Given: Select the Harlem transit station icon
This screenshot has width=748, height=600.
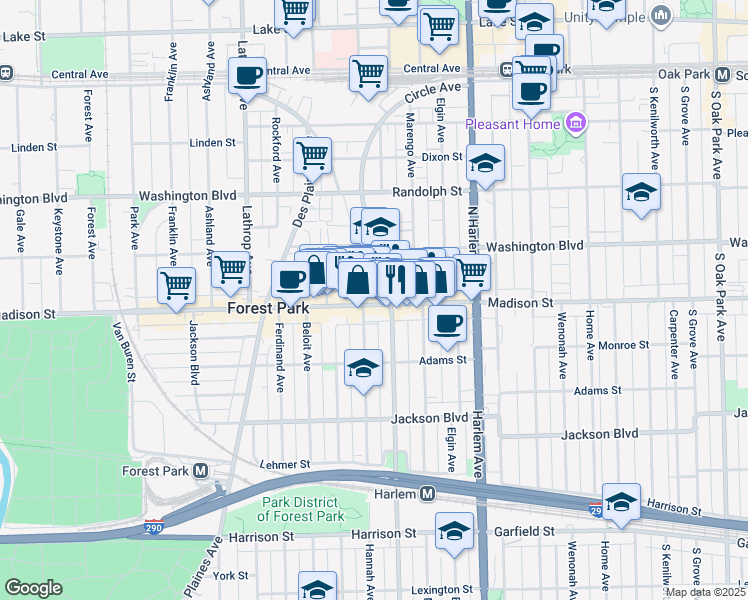Looking at the screenshot, I should click(x=427, y=493).
